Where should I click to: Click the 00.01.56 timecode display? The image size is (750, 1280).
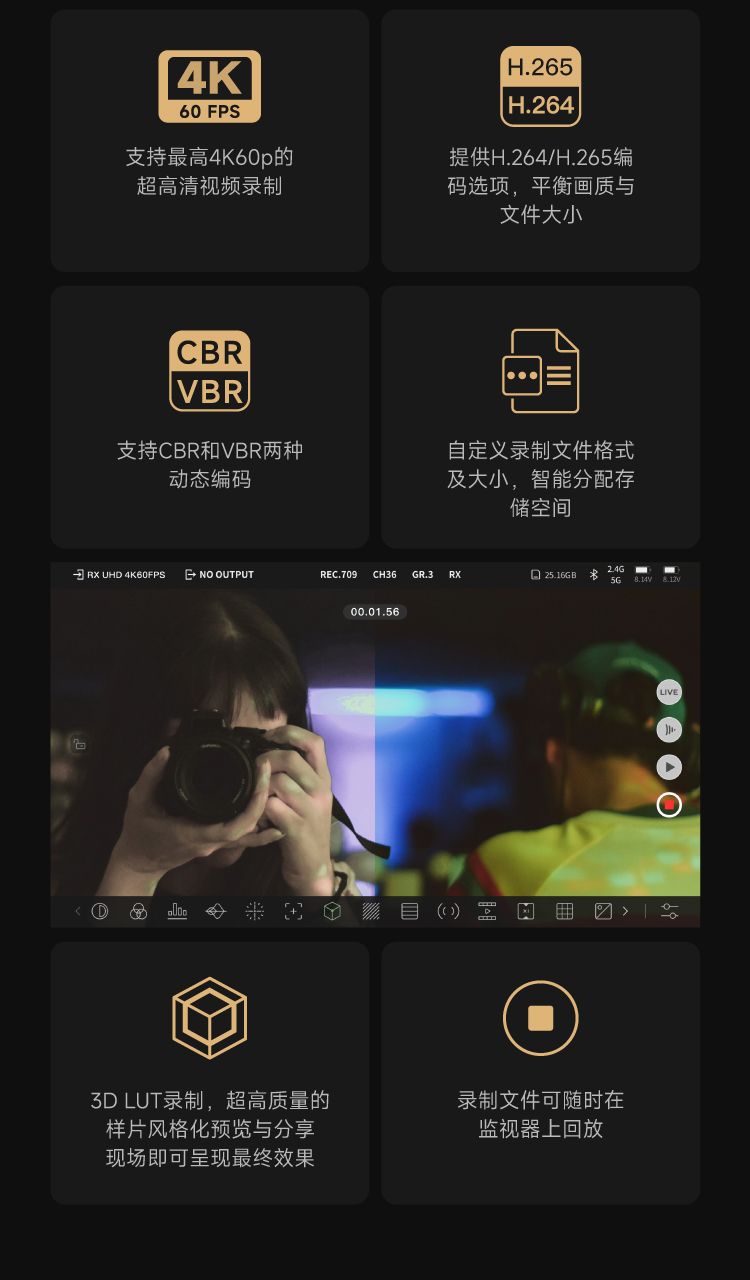pyautogui.click(x=375, y=612)
